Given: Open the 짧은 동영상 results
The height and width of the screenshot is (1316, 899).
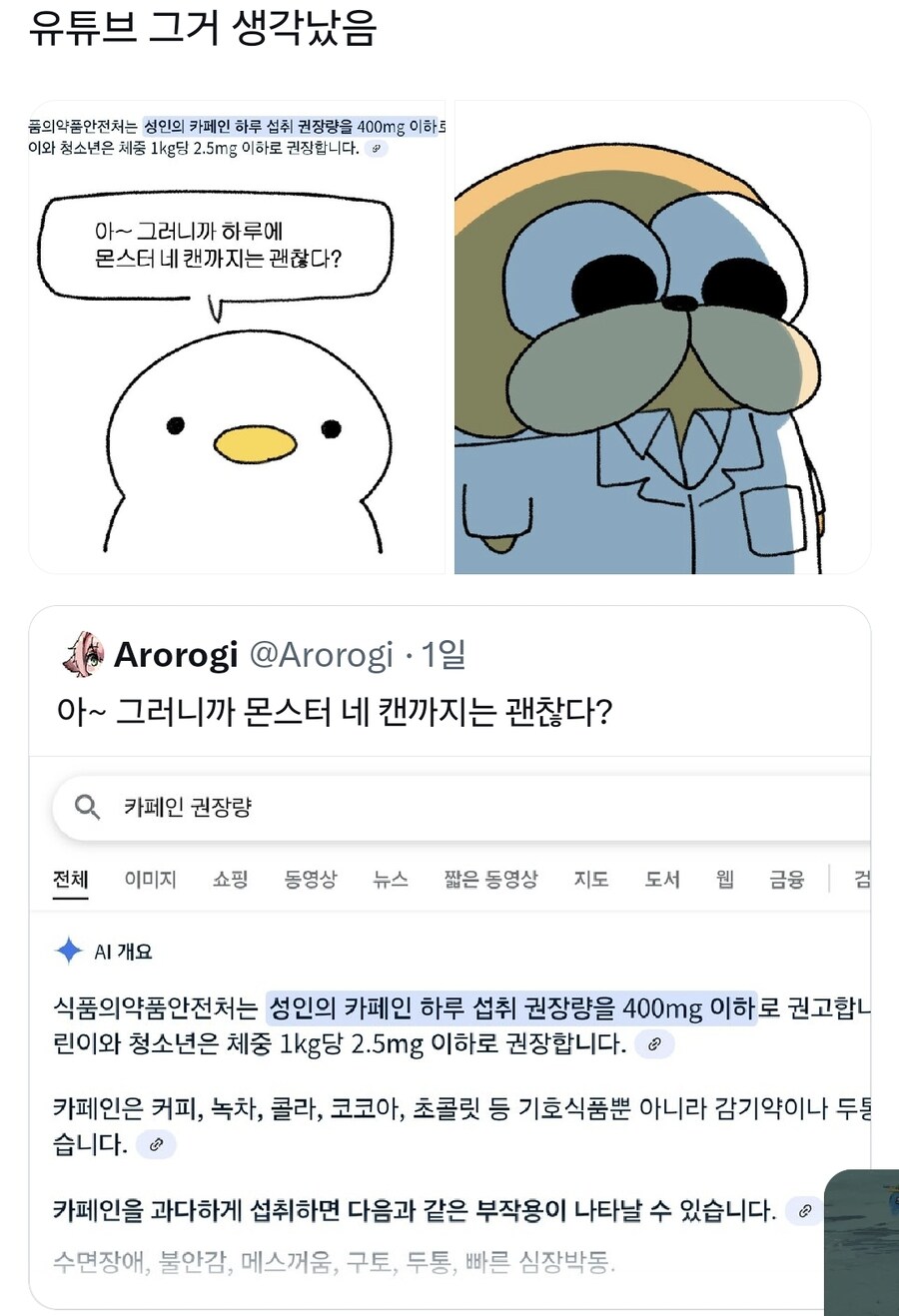Looking at the screenshot, I should [x=489, y=880].
